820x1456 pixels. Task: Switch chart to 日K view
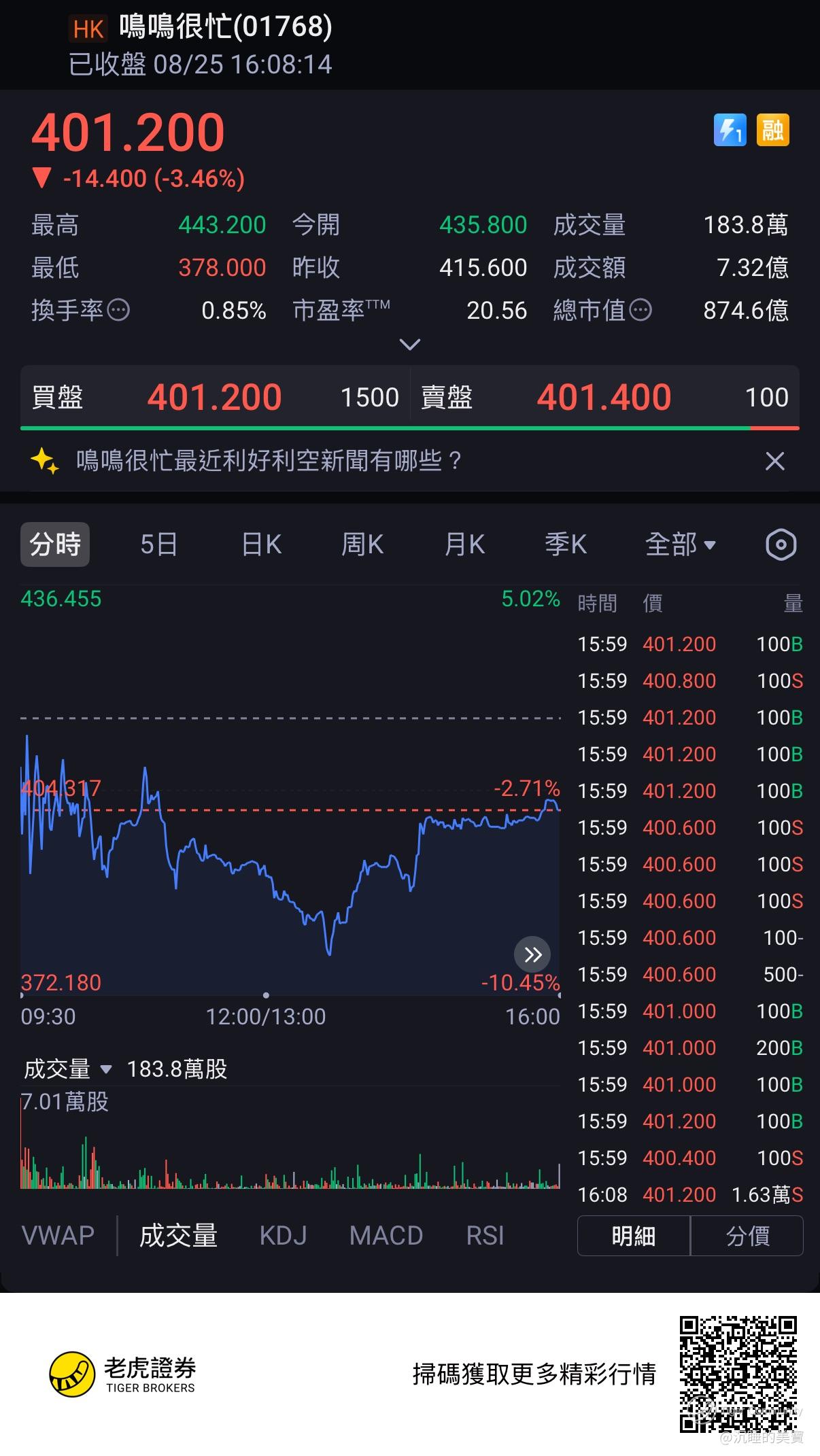[x=261, y=544]
